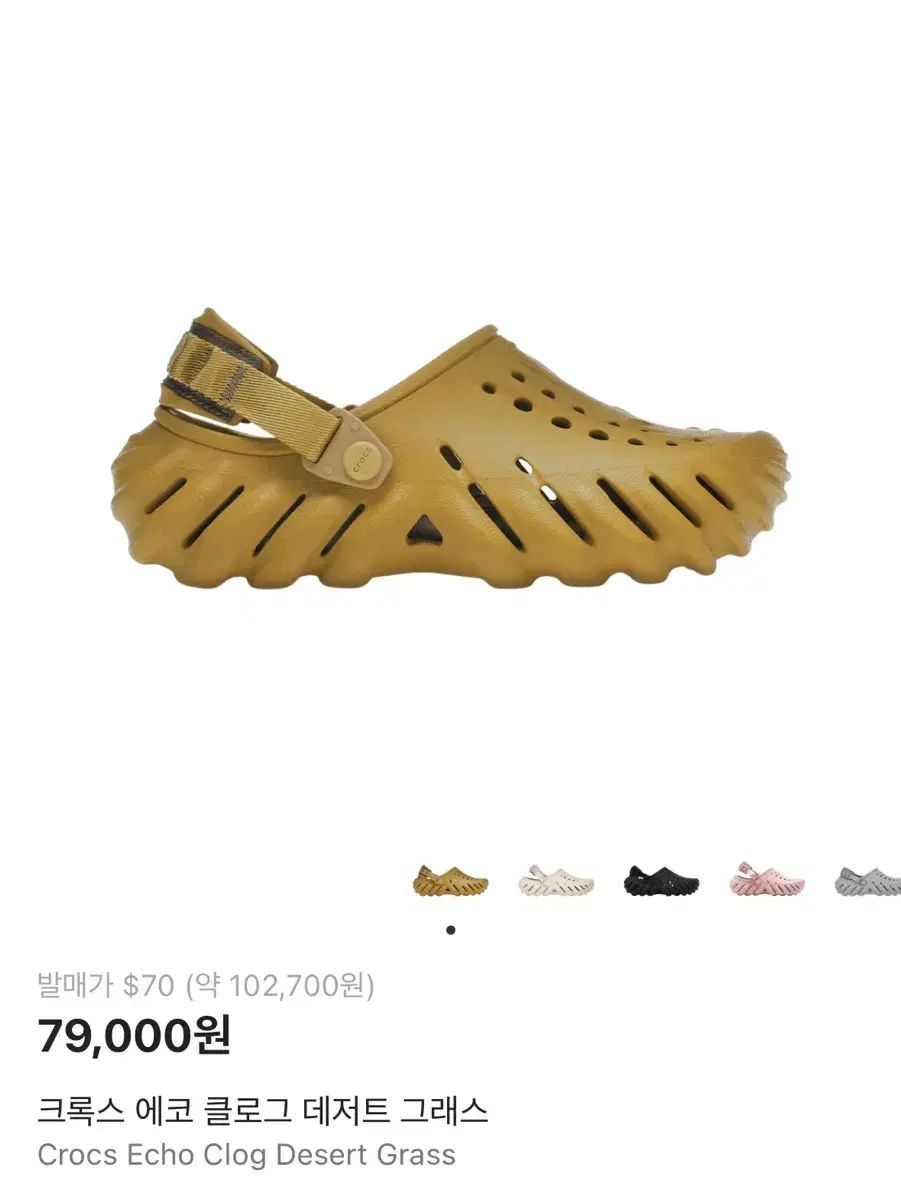
Task: Select the pink color variant thumbnail
Action: click(767, 881)
